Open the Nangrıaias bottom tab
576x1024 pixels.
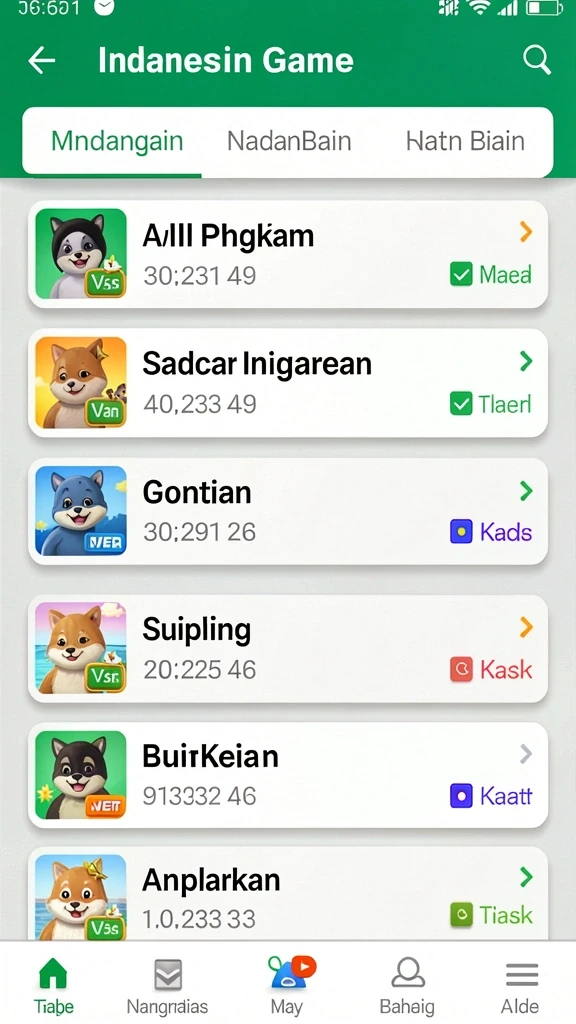168,986
